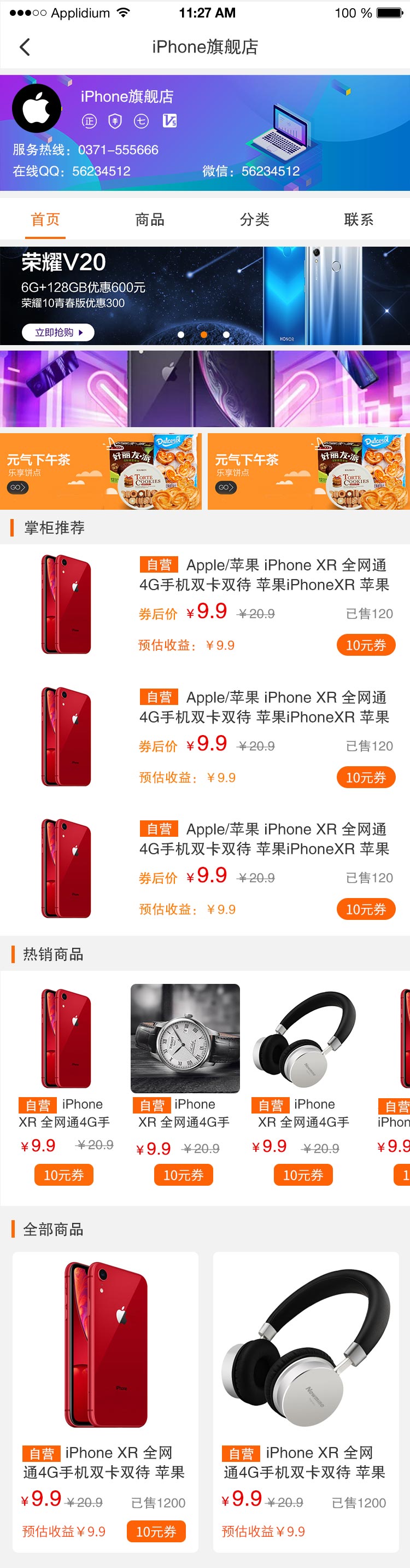Switch to the 商品 tab
The height and width of the screenshot is (1568, 410).
pyautogui.click(x=150, y=219)
